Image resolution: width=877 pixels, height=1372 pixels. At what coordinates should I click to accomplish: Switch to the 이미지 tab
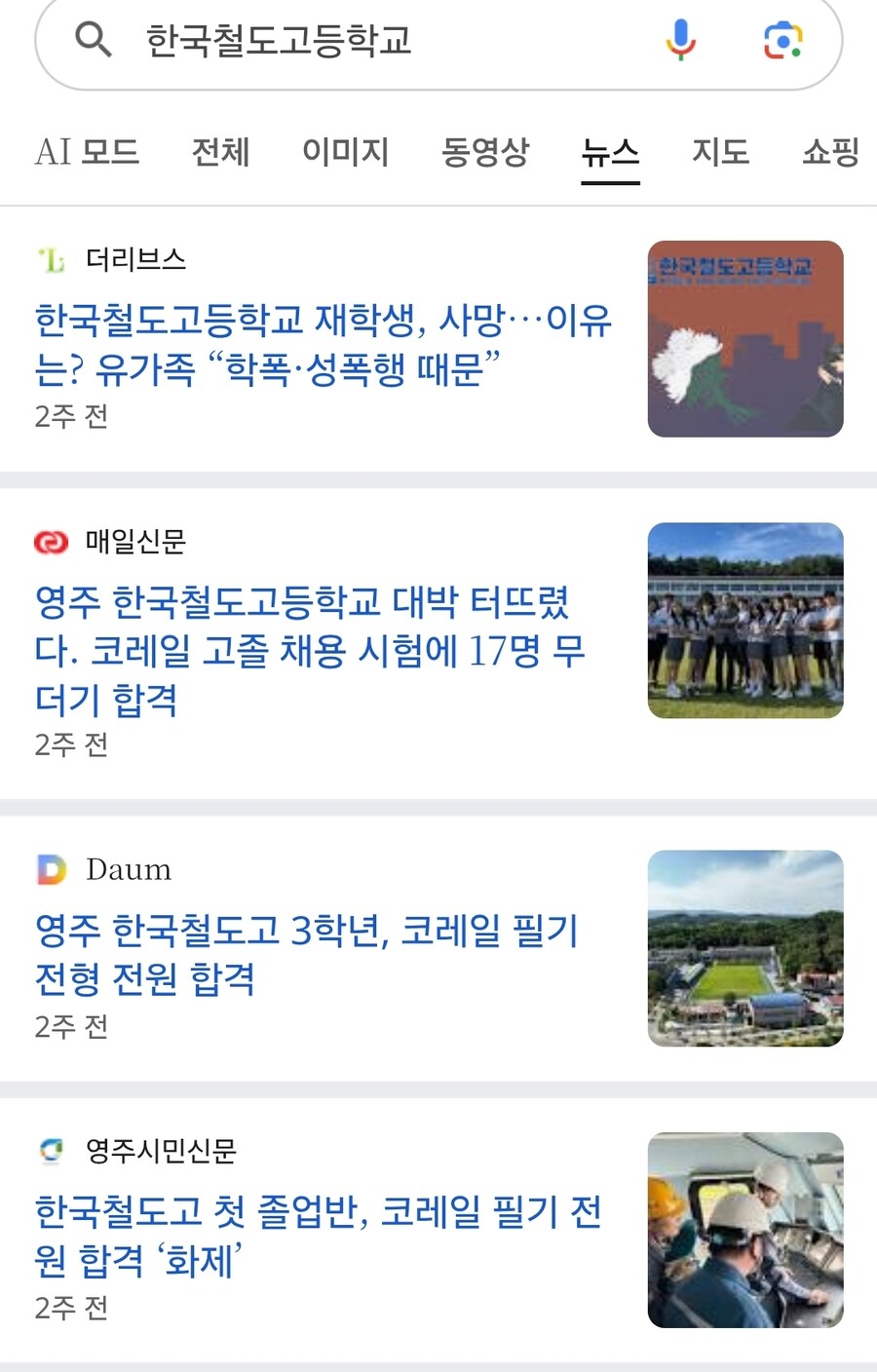click(345, 152)
